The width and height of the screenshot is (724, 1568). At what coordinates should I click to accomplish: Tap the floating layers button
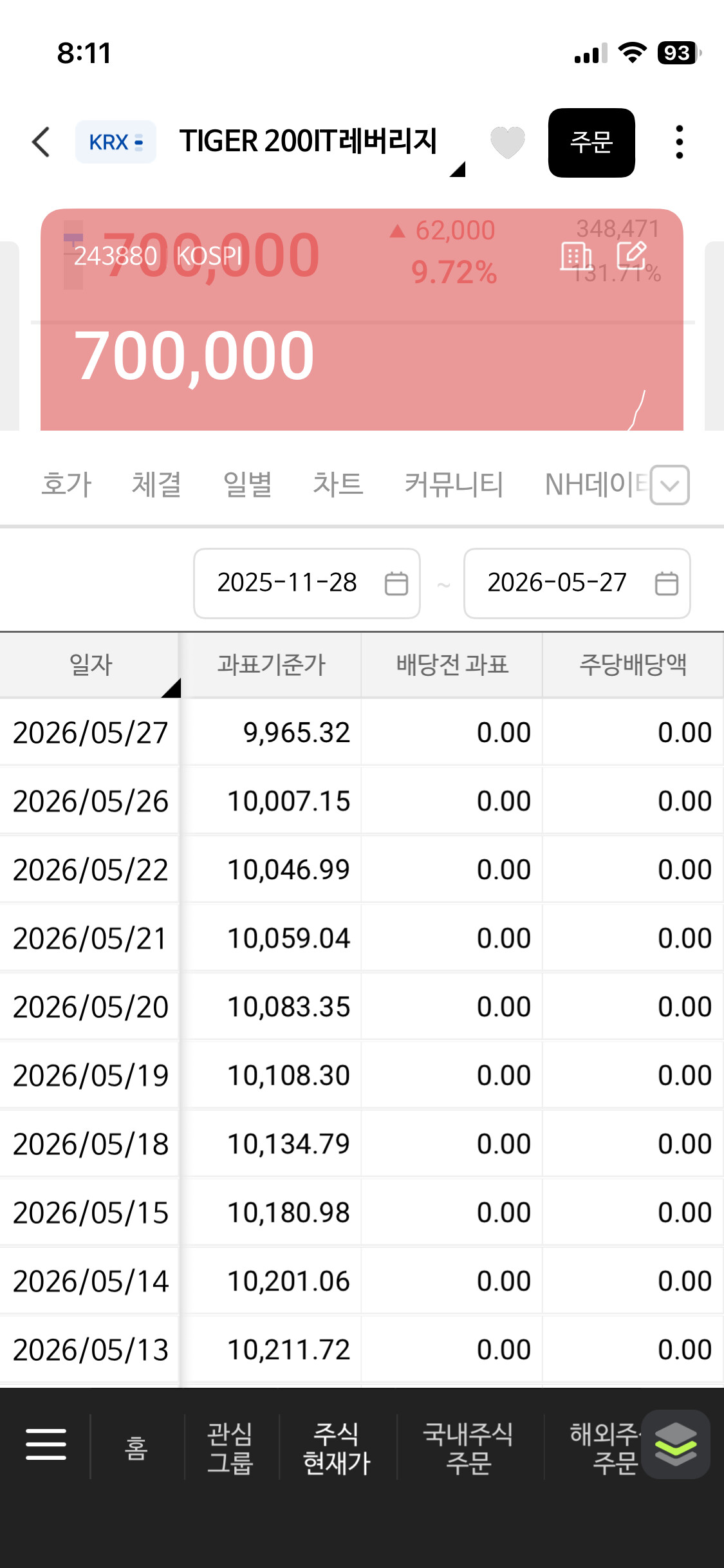tap(676, 1444)
